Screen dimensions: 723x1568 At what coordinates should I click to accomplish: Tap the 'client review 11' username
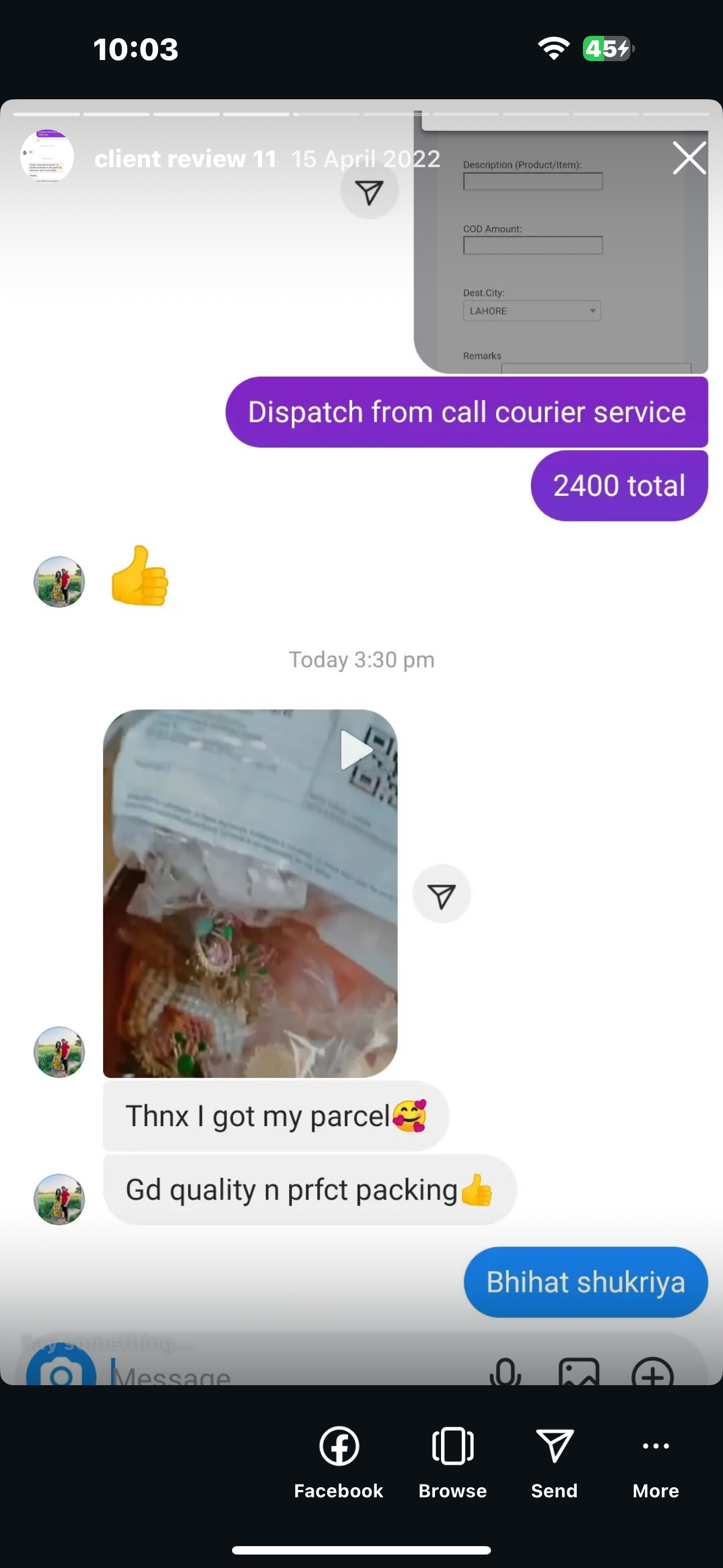(x=186, y=159)
